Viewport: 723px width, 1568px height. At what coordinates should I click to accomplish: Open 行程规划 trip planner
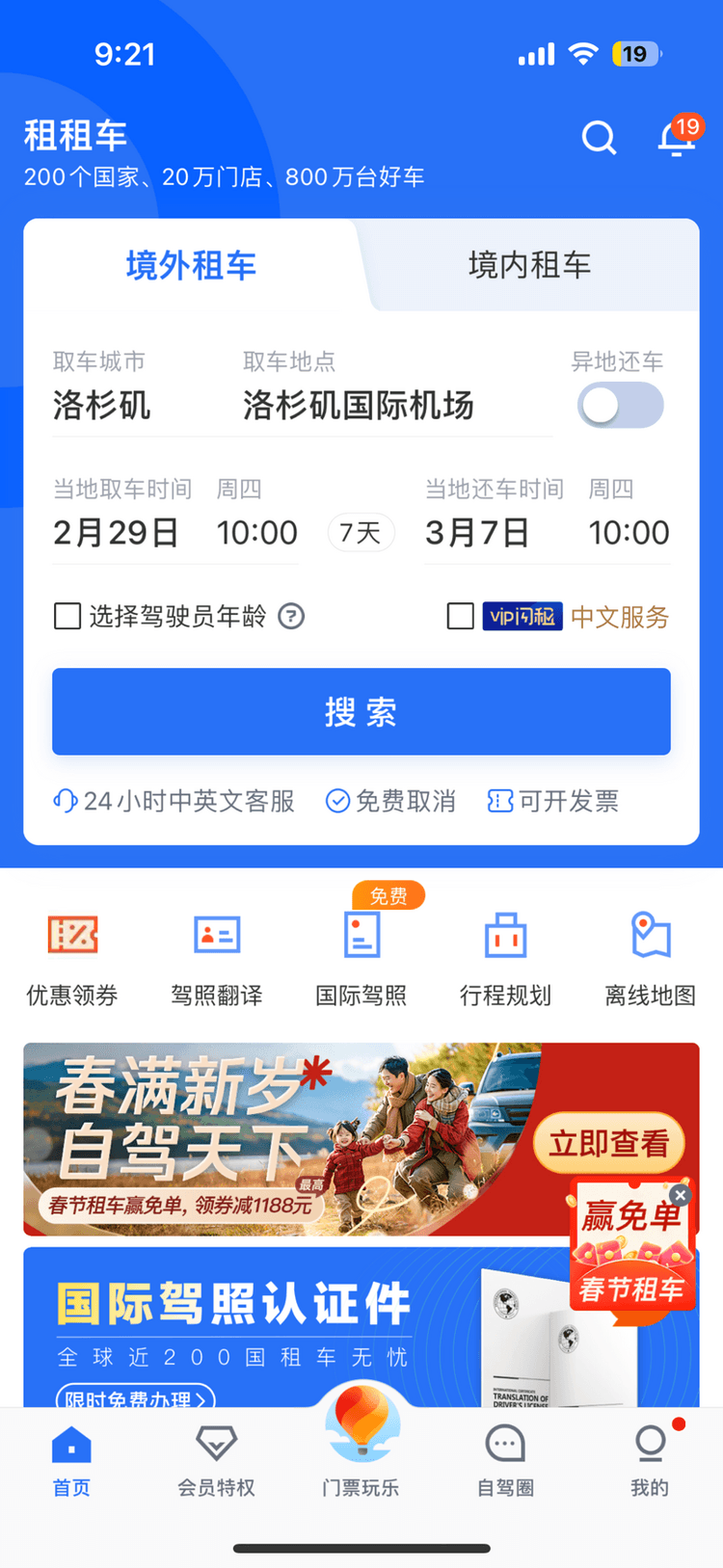pos(506,956)
